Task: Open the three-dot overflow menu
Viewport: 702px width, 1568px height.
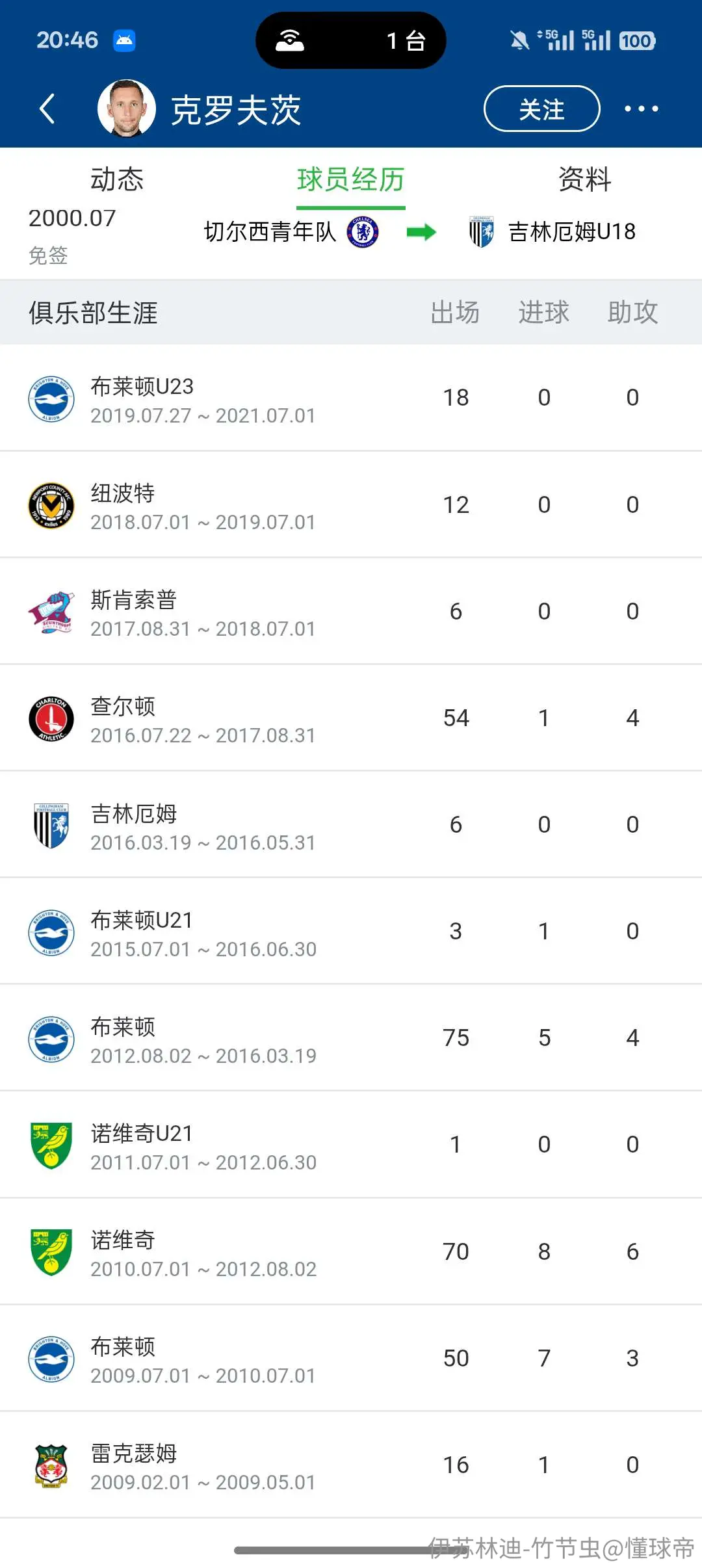Action: pyautogui.click(x=641, y=109)
